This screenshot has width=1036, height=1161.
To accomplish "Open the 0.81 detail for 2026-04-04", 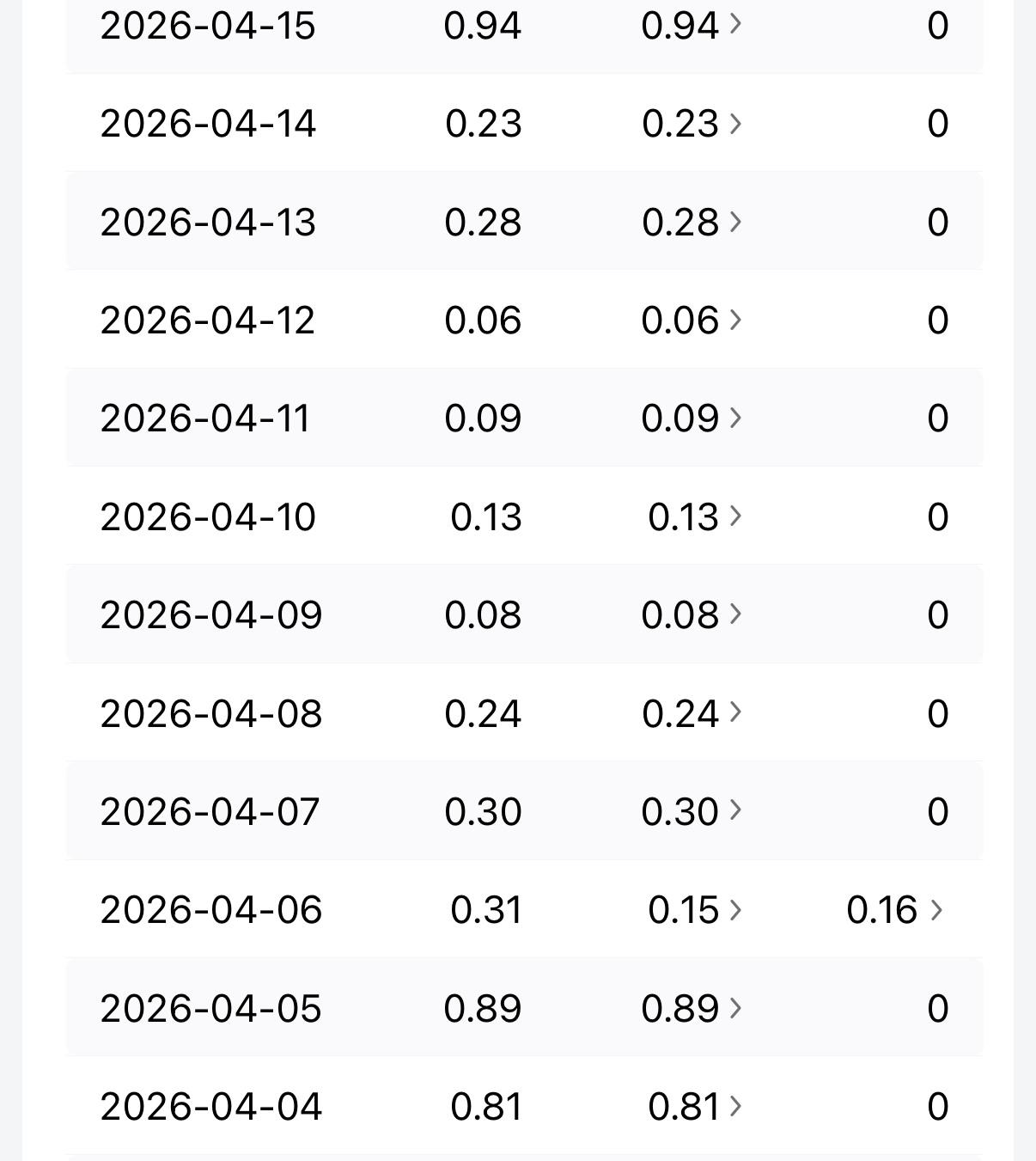I will tap(693, 1106).
